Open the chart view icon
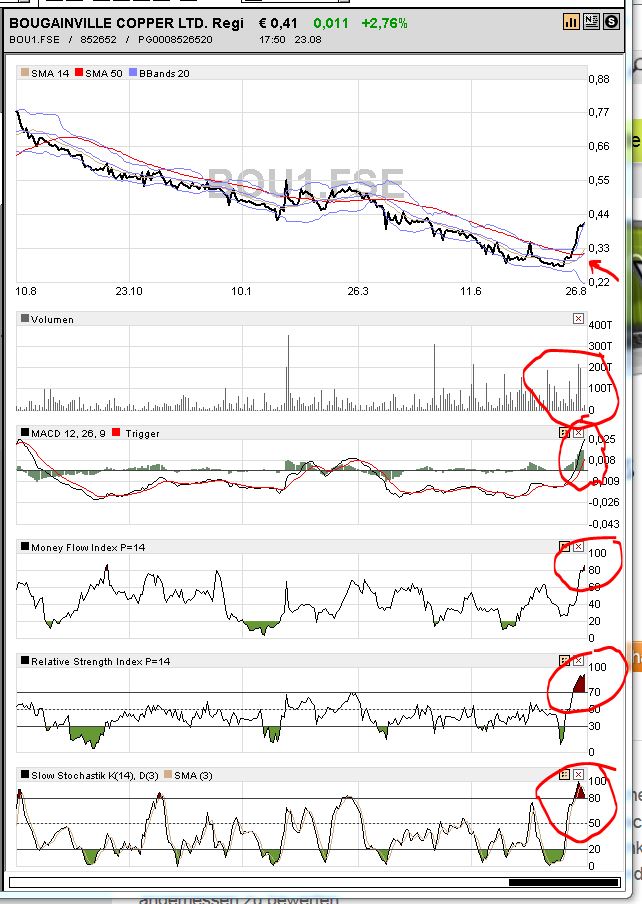The image size is (642, 904). tap(572, 21)
